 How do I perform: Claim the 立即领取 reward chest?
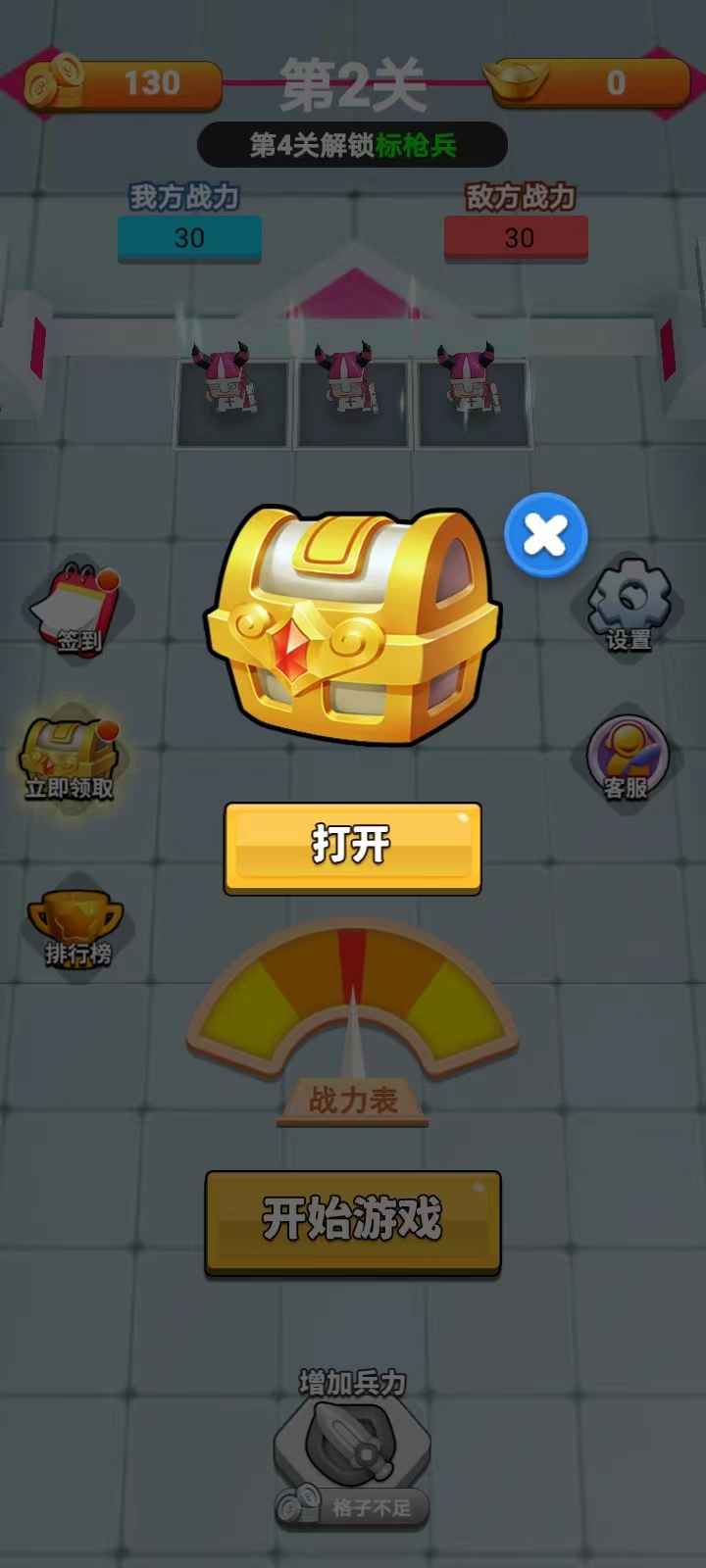tap(71, 753)
